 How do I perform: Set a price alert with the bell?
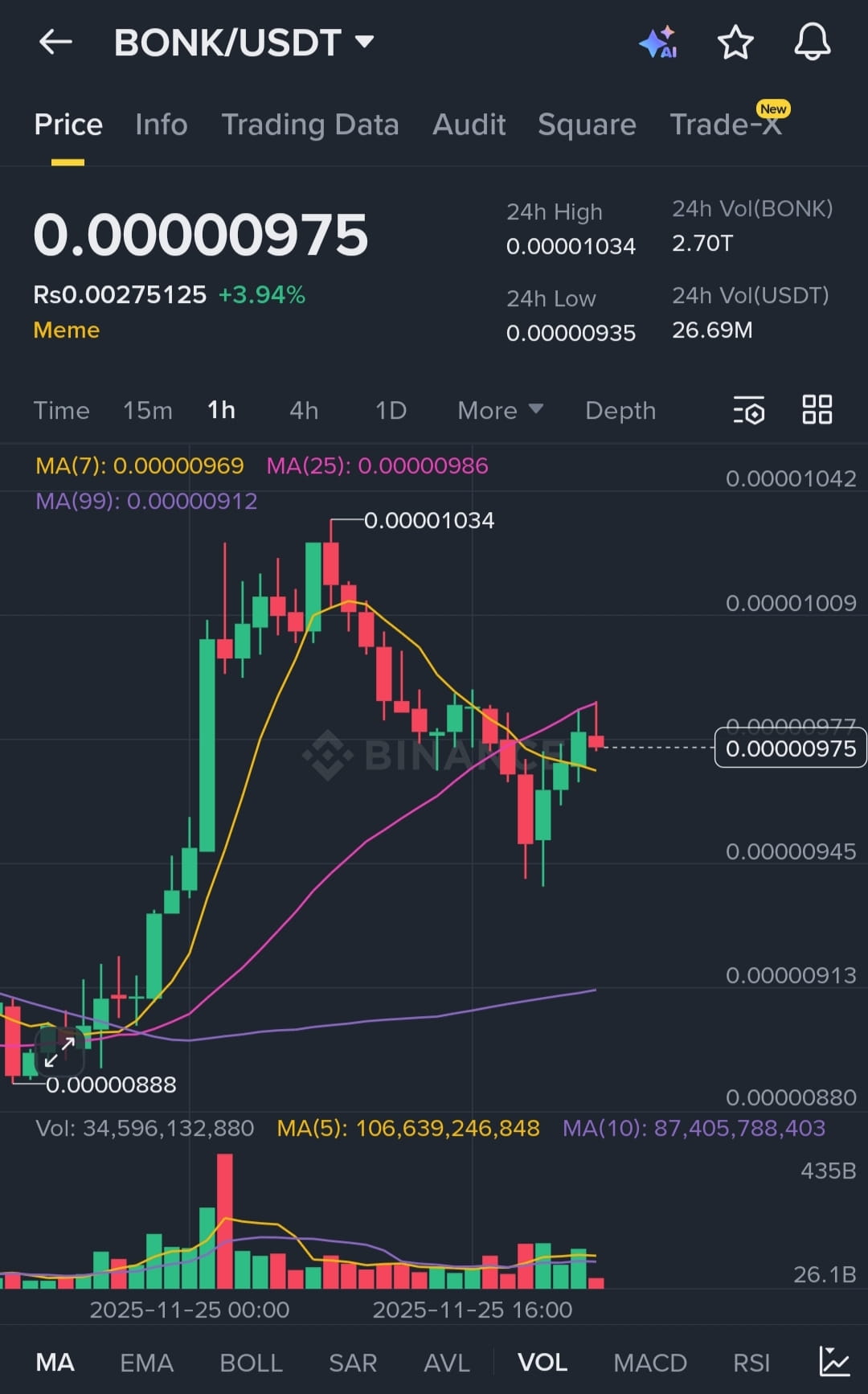click(812, 42)
